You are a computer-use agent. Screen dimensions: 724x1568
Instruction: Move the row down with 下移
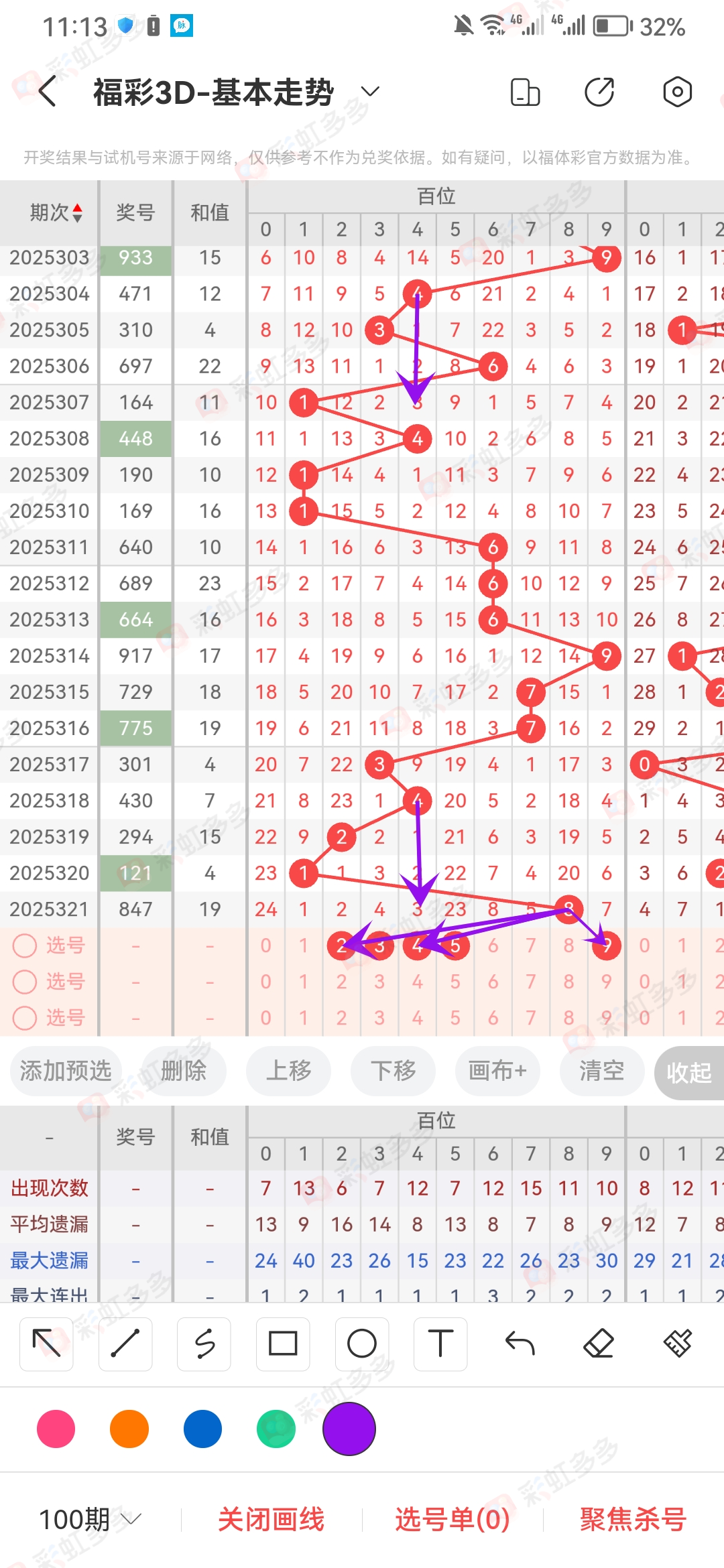393,1070
